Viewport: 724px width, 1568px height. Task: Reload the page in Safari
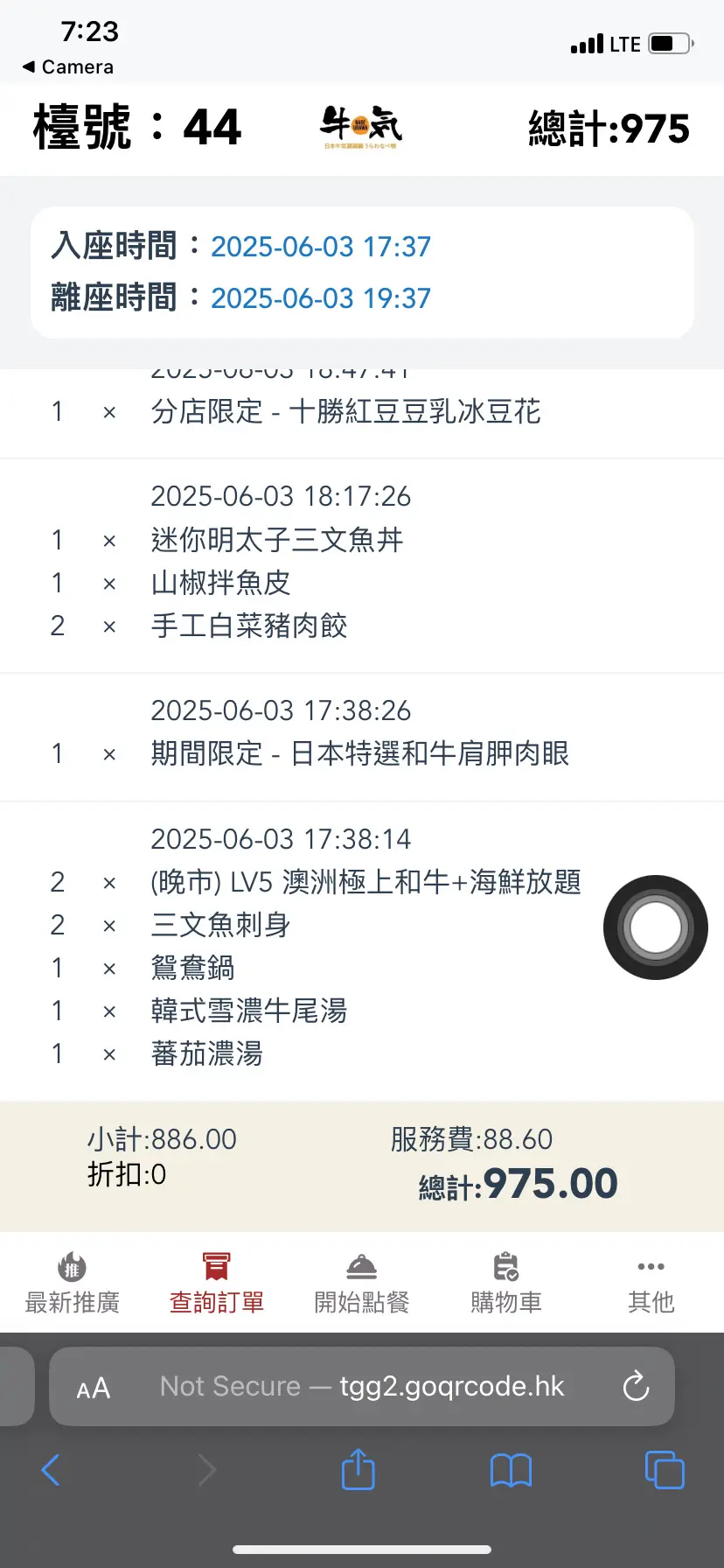636,1386
